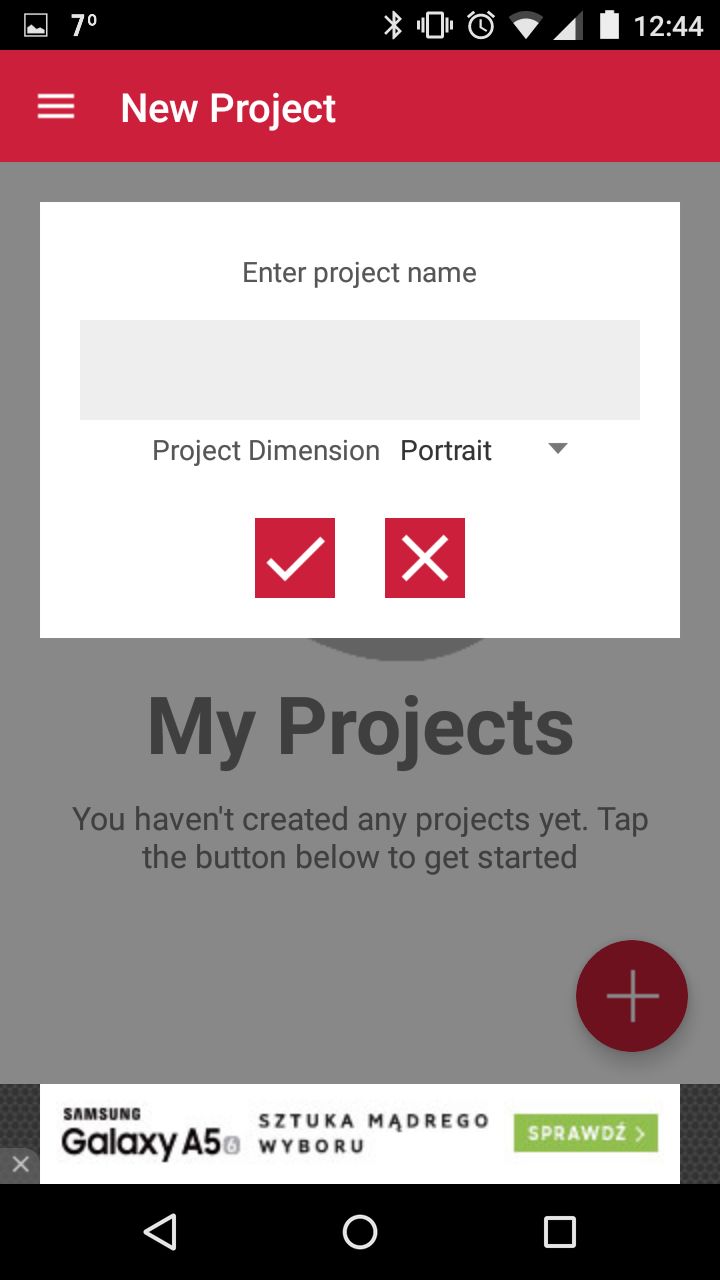
Task: Go back using the system back button
Action: (160, 1232)
